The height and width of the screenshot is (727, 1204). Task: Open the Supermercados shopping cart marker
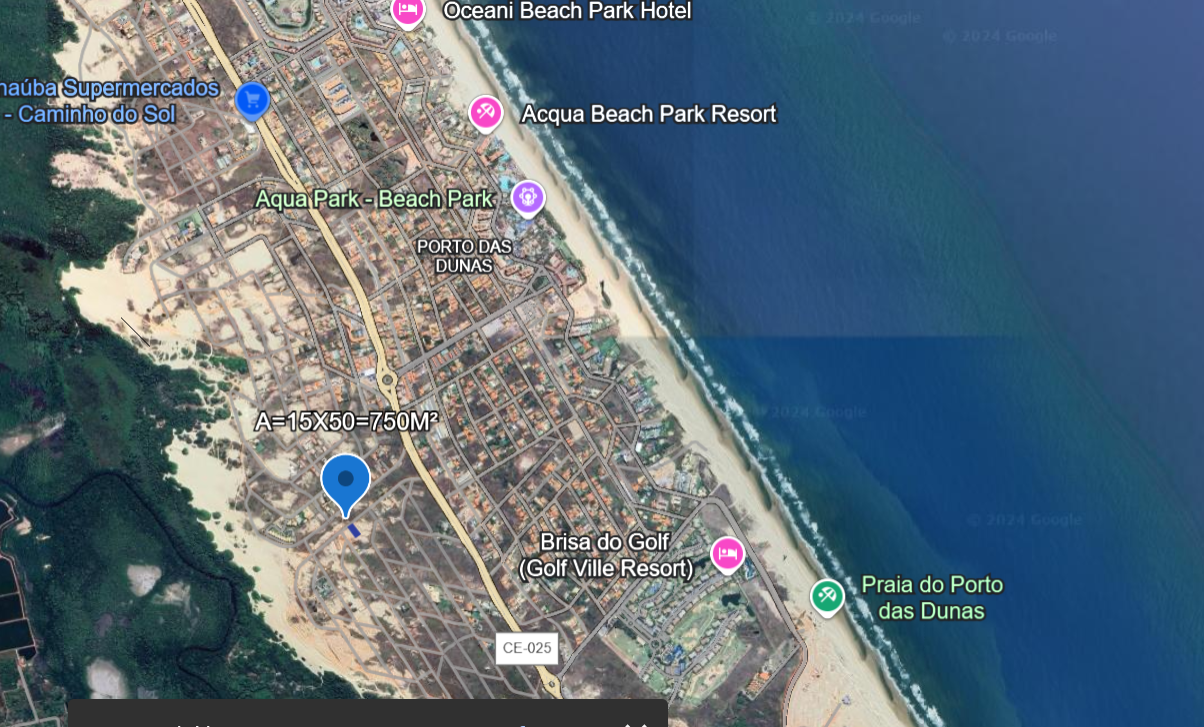pyautogui.click(x=252, y=99)
